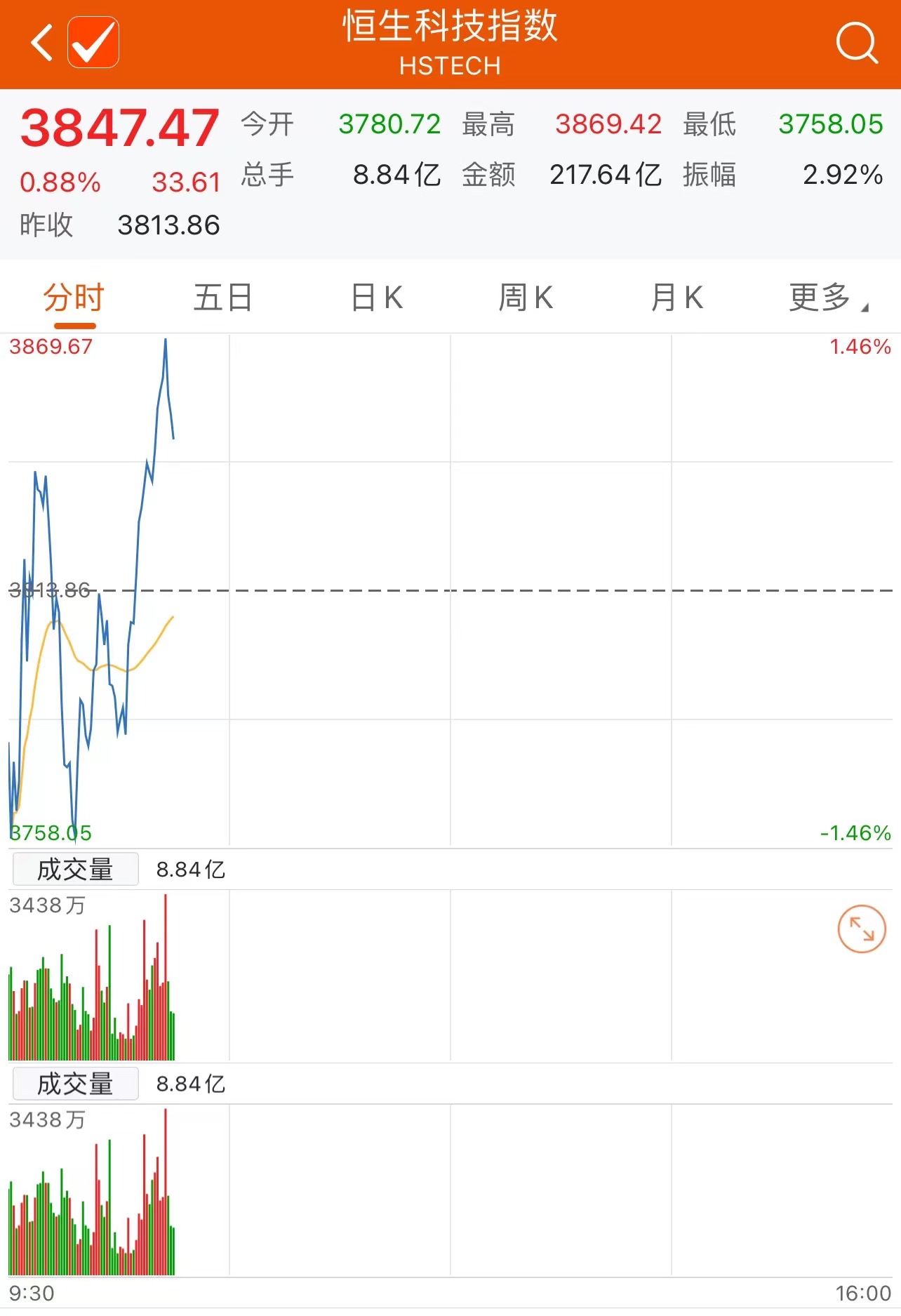The image size is (901, 1316).
Task: Toggle the watchlist checkmark icon
Action: coord(93,43)
